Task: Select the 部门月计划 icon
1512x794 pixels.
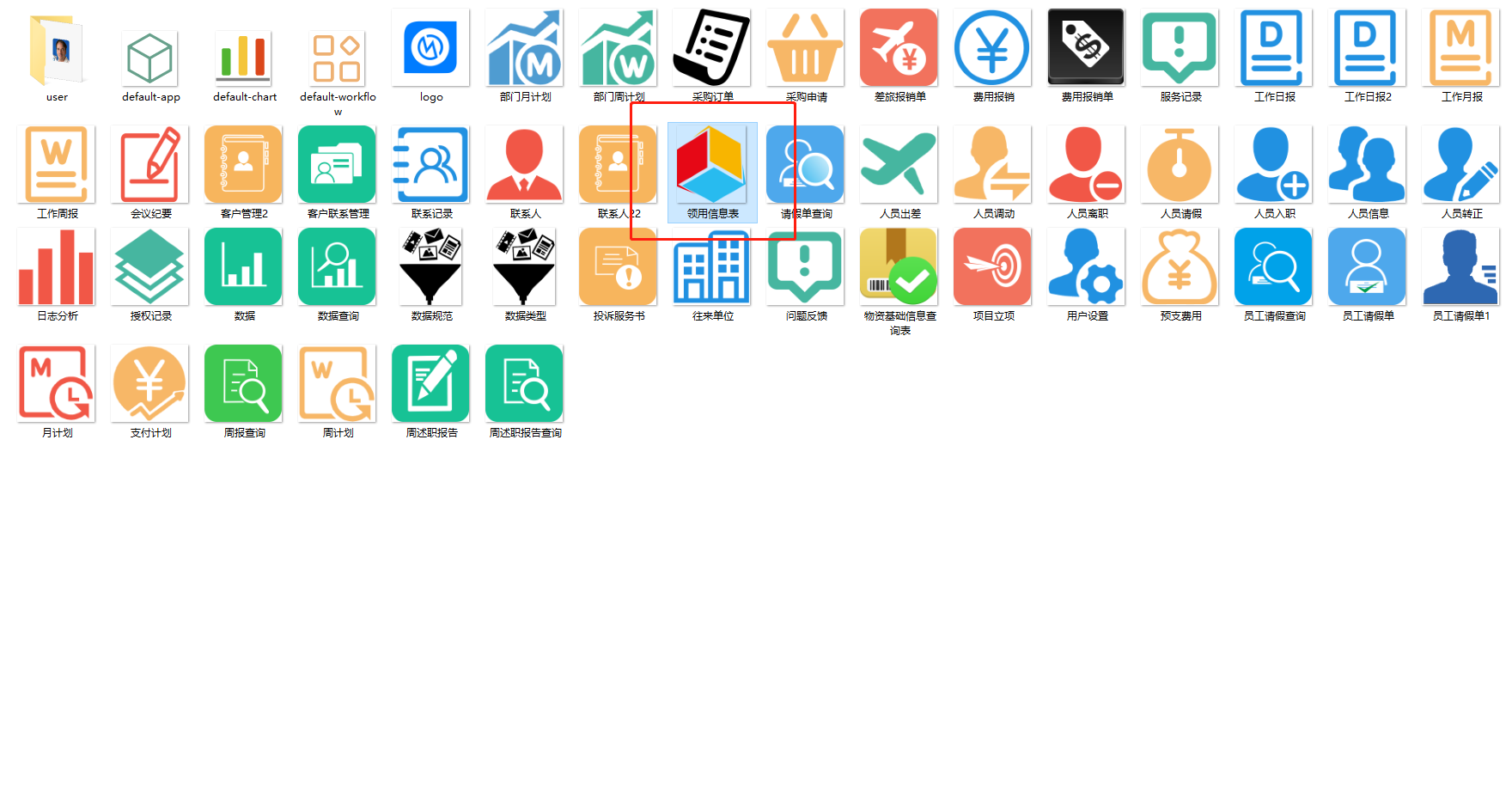Action: (525, 48)
